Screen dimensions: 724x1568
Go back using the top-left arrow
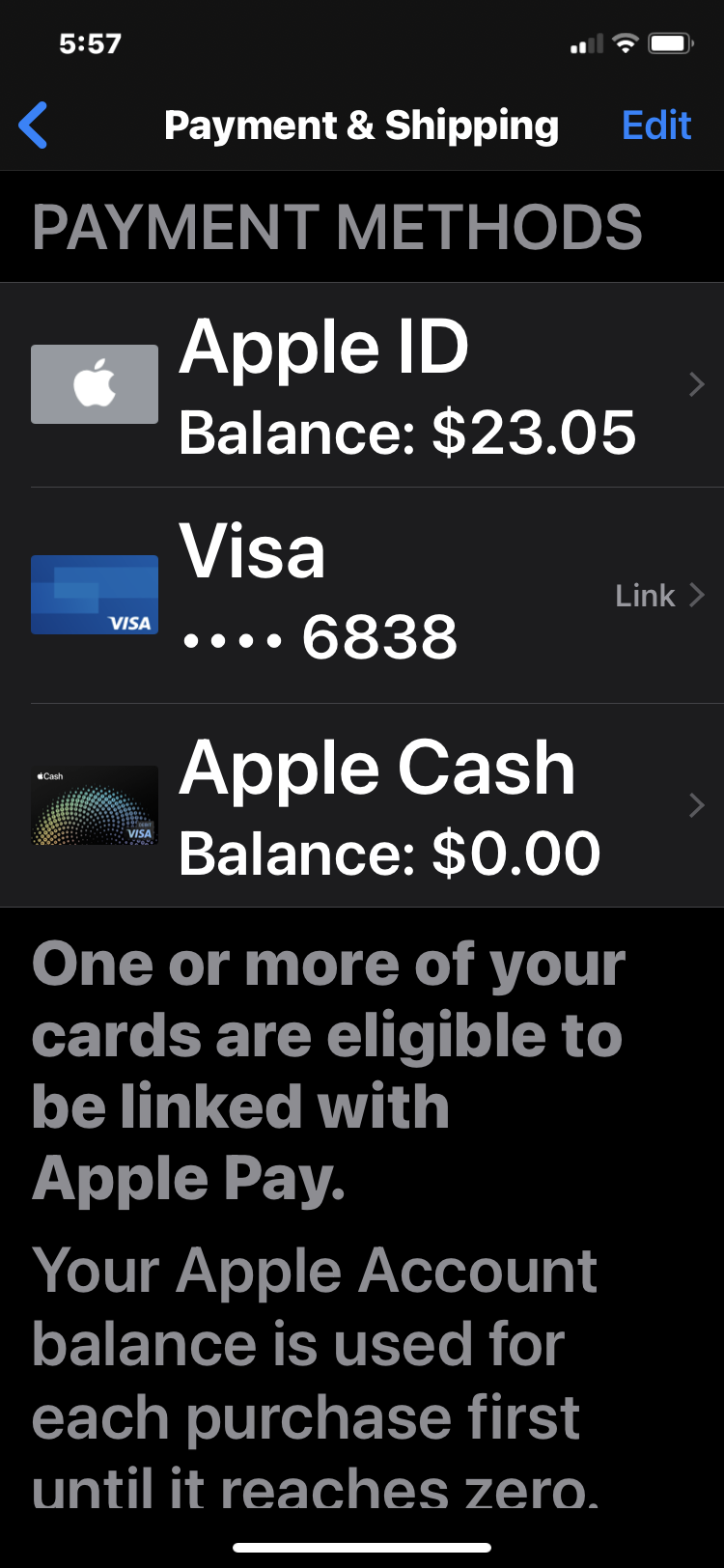click(x=34, y=126)
